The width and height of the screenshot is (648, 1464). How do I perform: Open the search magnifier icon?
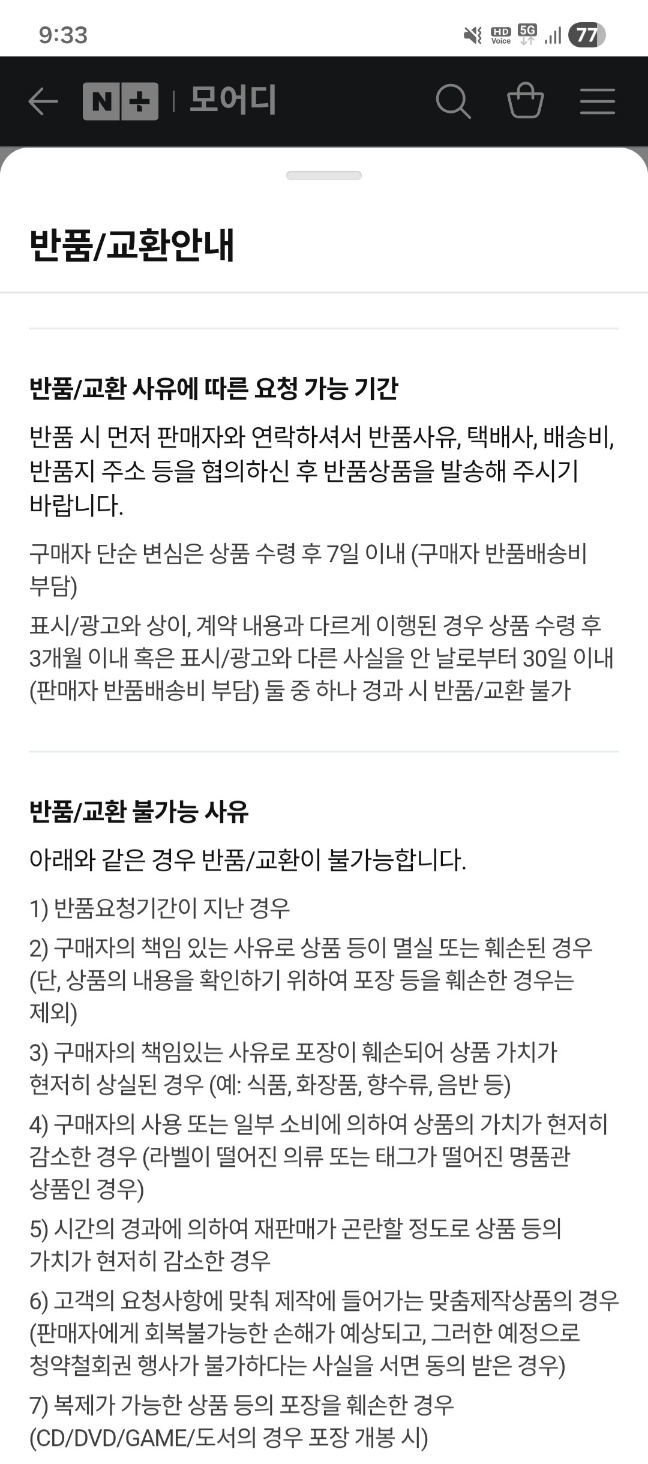point(453,101)
